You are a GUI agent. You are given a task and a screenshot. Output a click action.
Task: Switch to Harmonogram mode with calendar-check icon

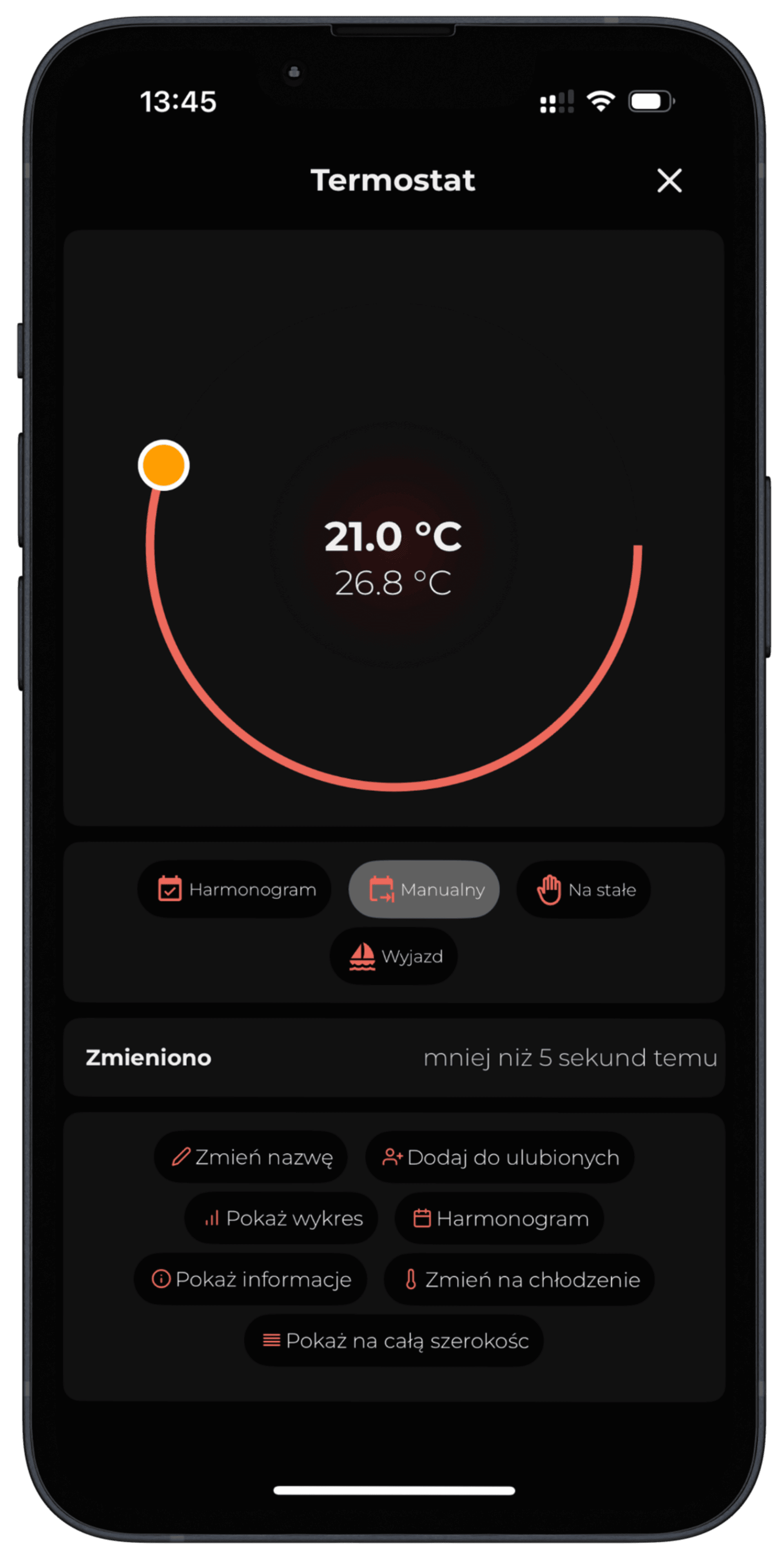[x=234, y=889]
